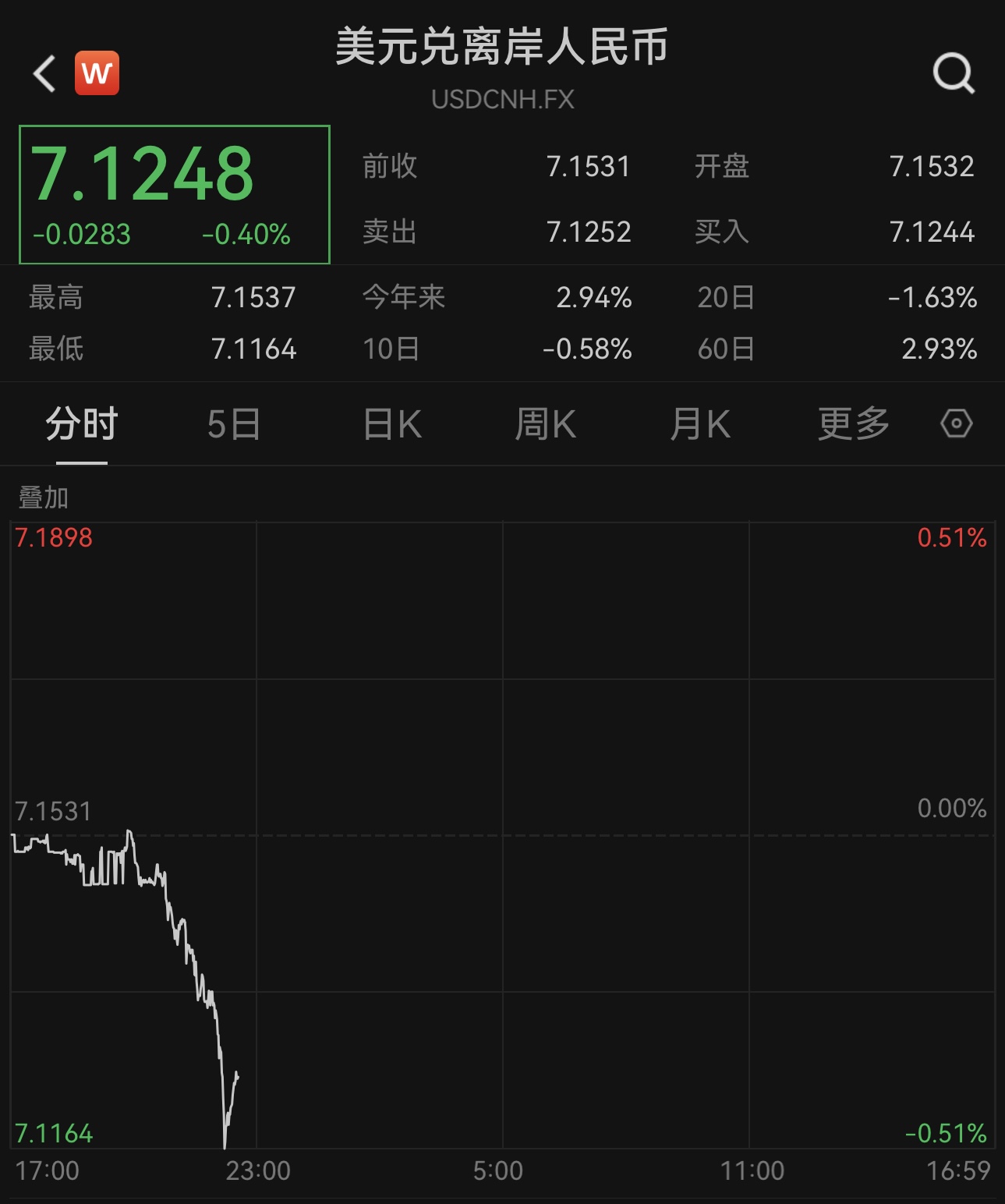Select the 日K chart tab
1005x1204 pixels.
pos(392,425)
